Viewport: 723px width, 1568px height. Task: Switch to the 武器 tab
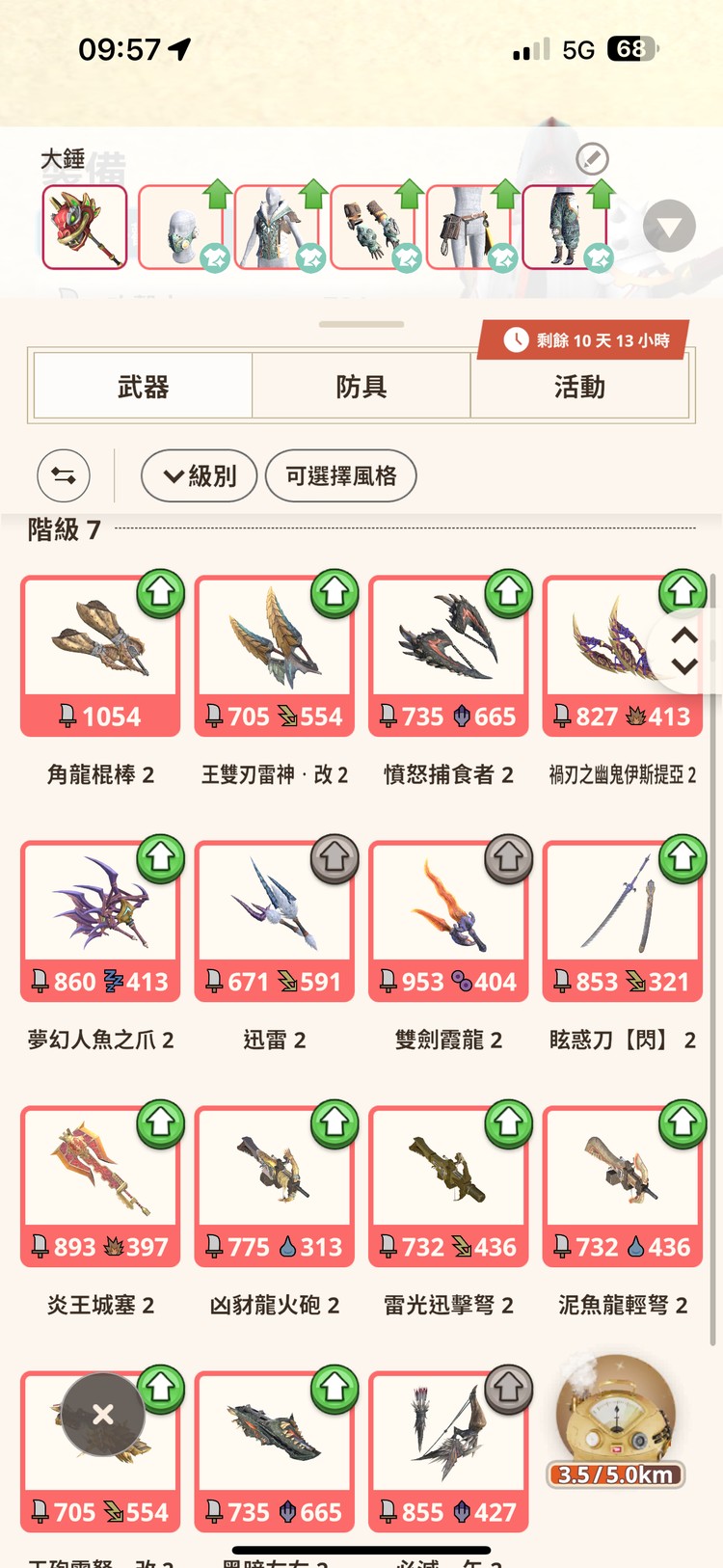(x=143, y=387)
